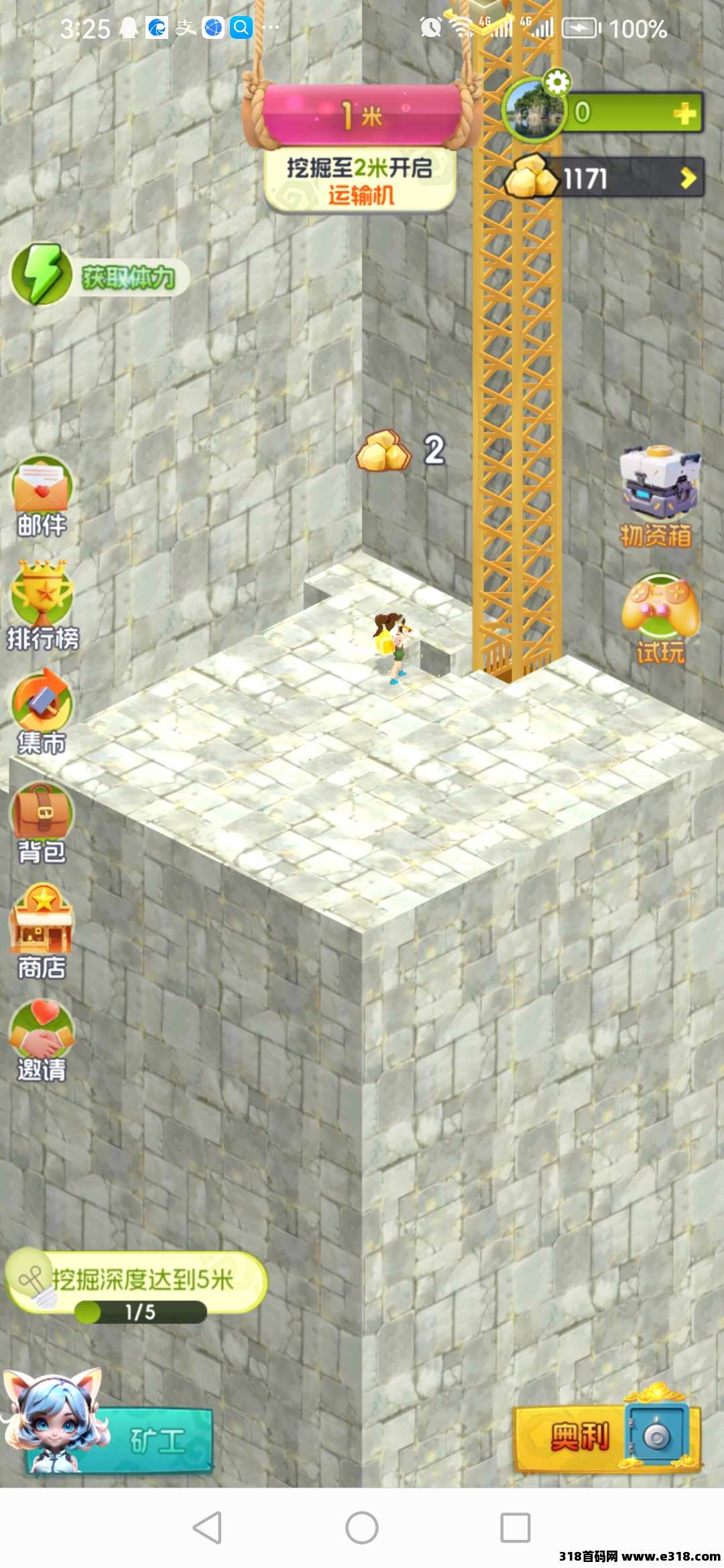Open the 排行榜 leaderboard
Screen dimensions: 724x1568
42,603
